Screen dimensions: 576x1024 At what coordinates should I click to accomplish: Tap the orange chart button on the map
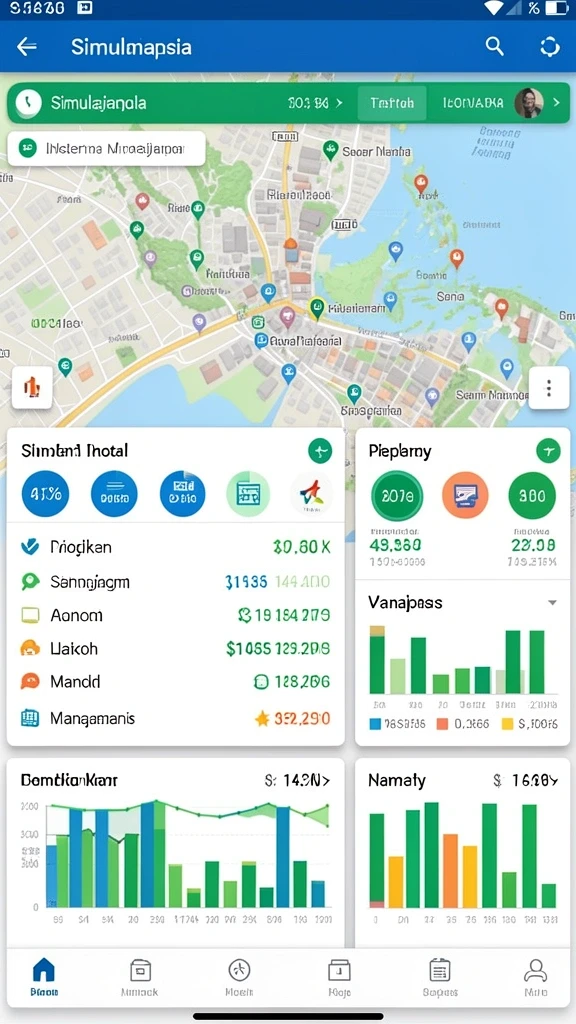[32, 388]
